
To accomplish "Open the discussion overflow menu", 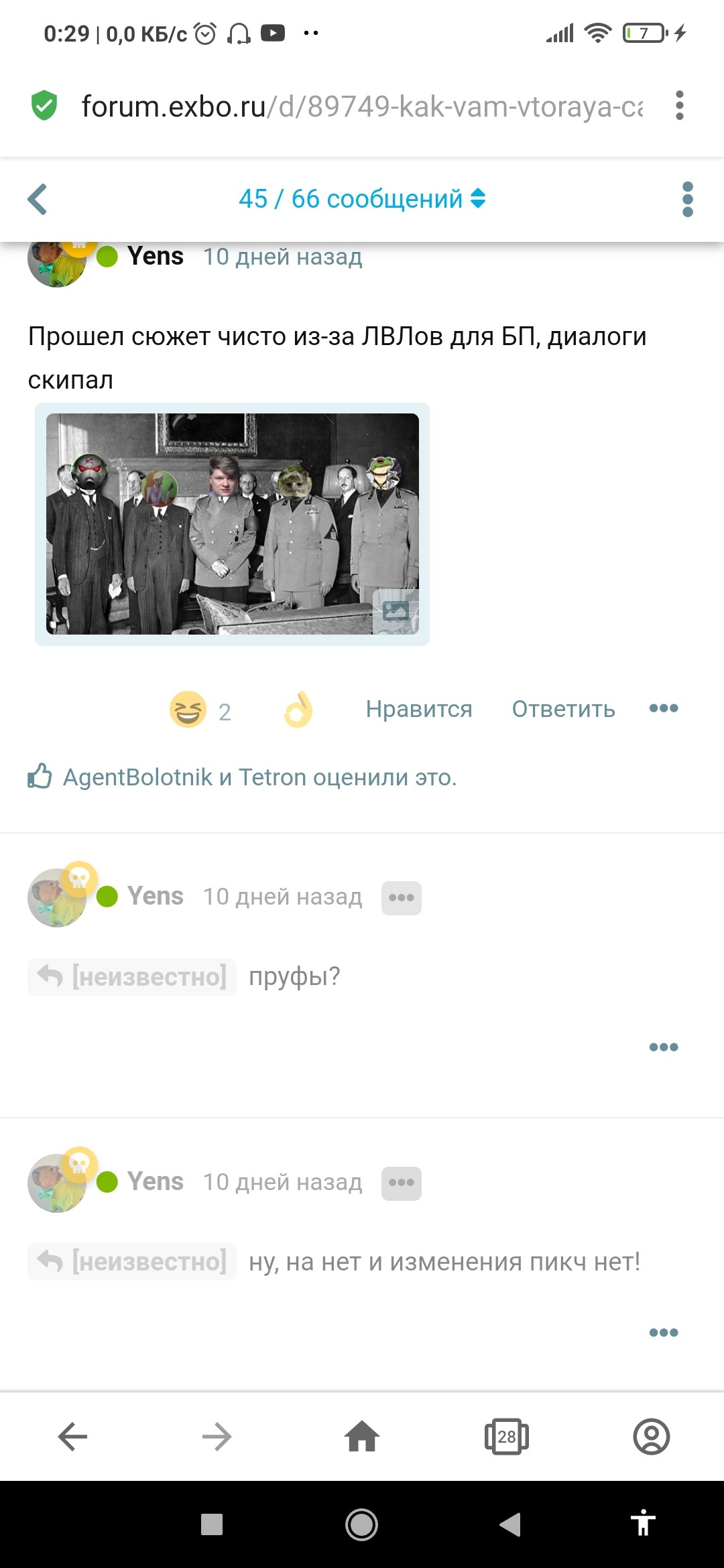I will [x=687, y=199].
